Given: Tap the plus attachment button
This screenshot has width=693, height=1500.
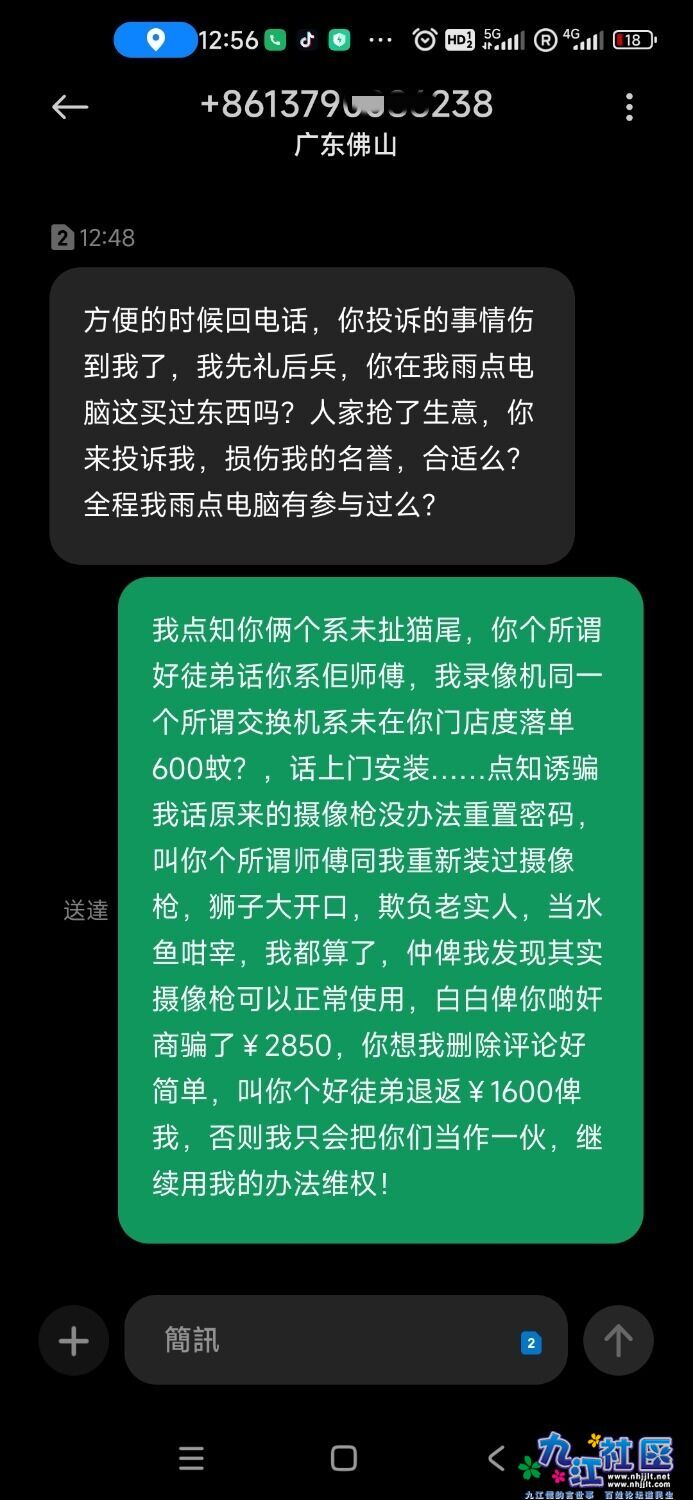Looking at the screenshot, I should [x=74, y=1341].
